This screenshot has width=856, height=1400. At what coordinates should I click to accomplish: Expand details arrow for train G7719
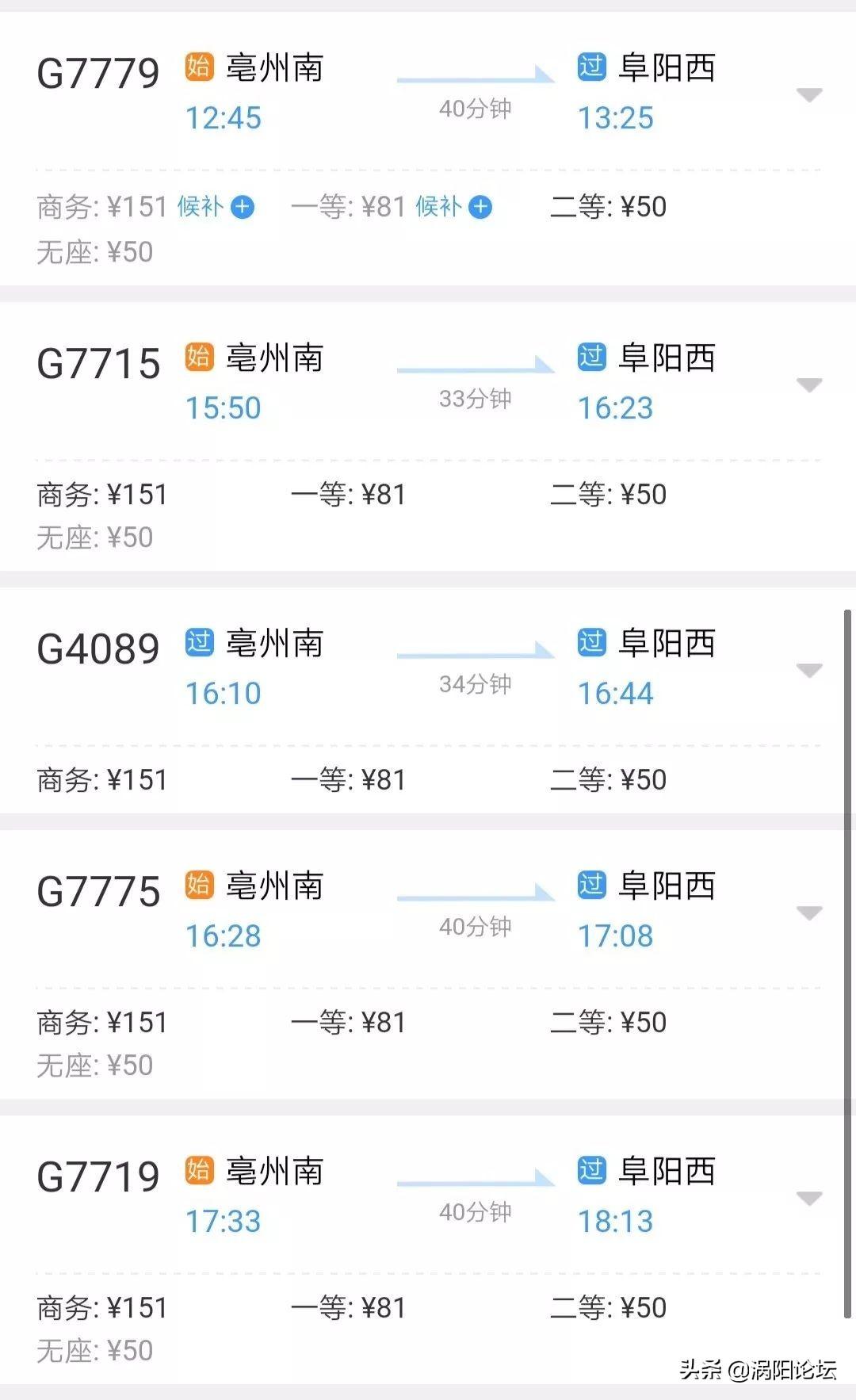click(x=808, y=1199)
